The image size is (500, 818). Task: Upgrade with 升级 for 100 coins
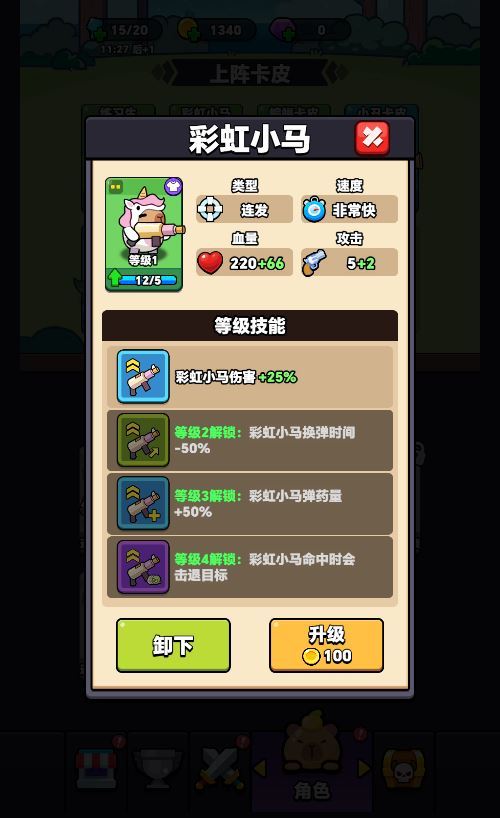point(327,645)
